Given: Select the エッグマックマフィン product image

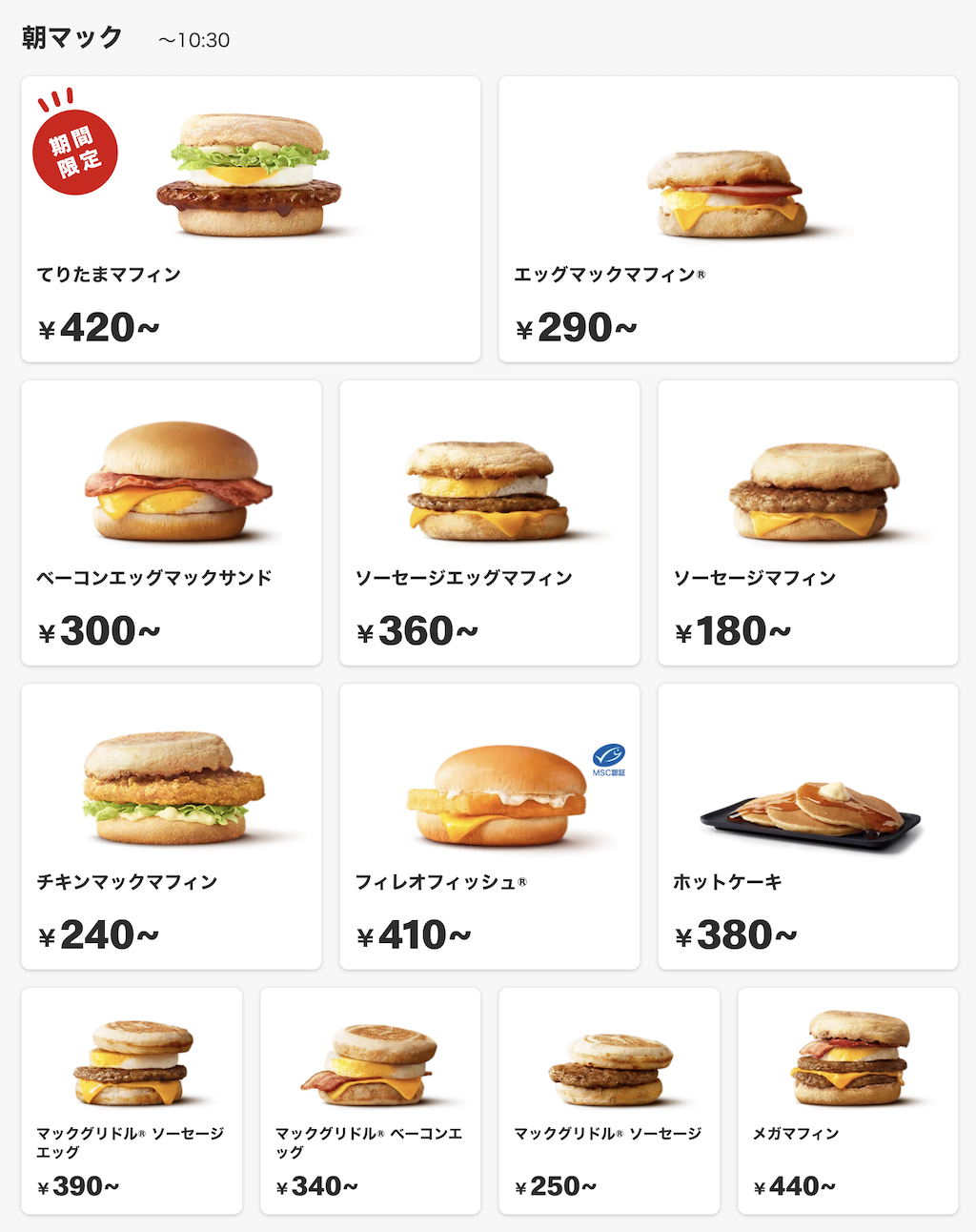Looking at the screenshot, I should coord(729,193).
